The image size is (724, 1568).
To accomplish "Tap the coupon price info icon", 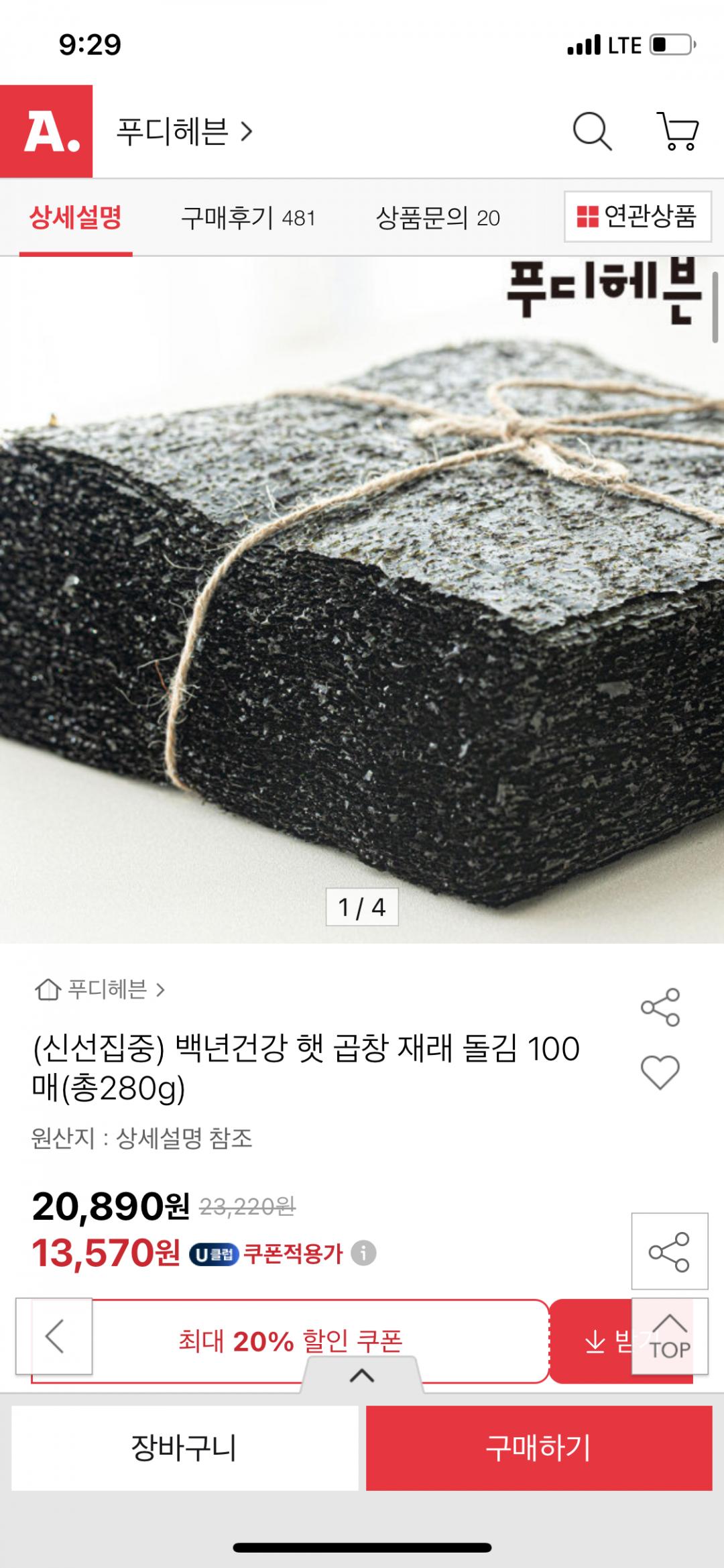I will tap(363, 1253).
